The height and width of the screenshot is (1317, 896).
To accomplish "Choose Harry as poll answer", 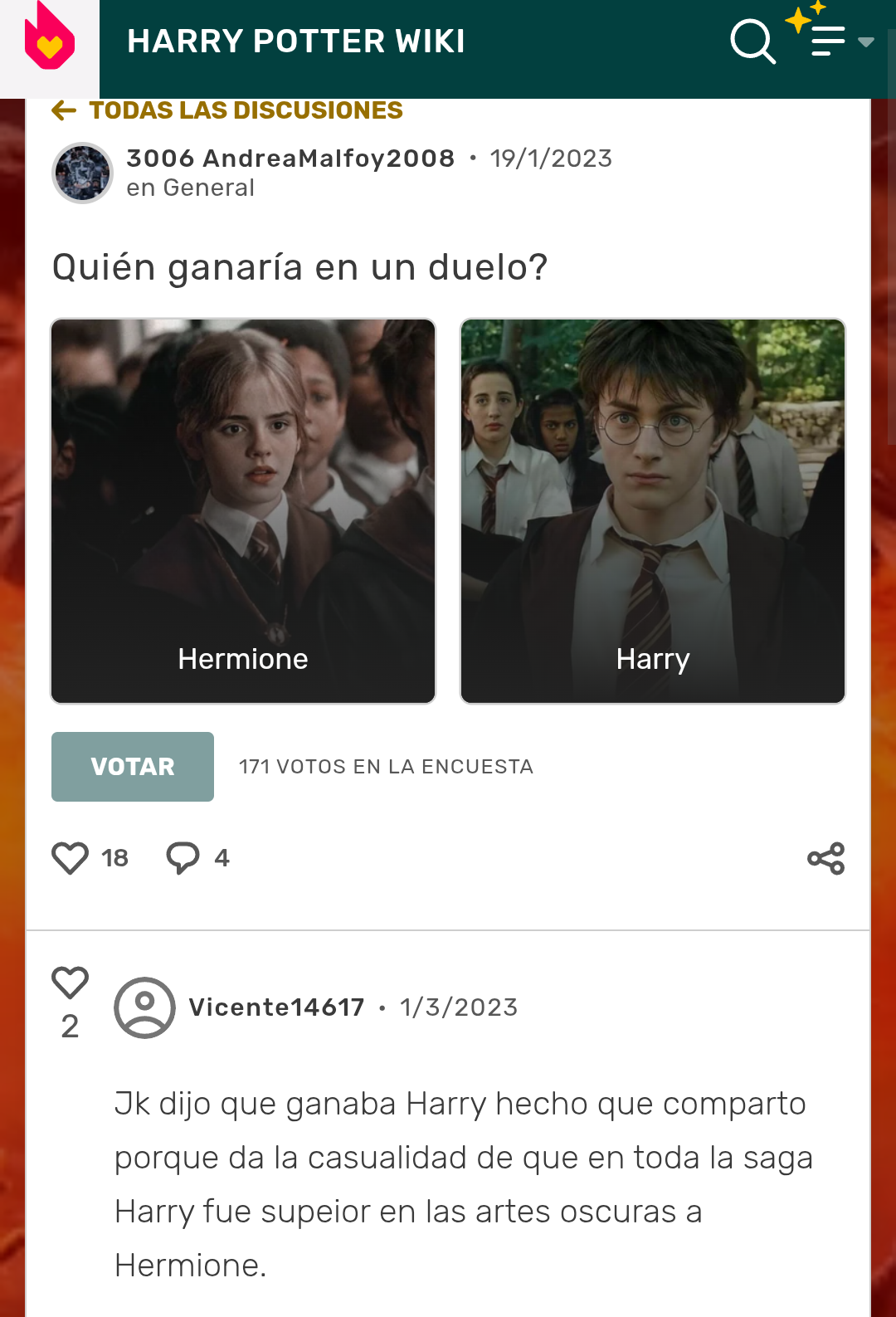I will [x=653, y=510].
